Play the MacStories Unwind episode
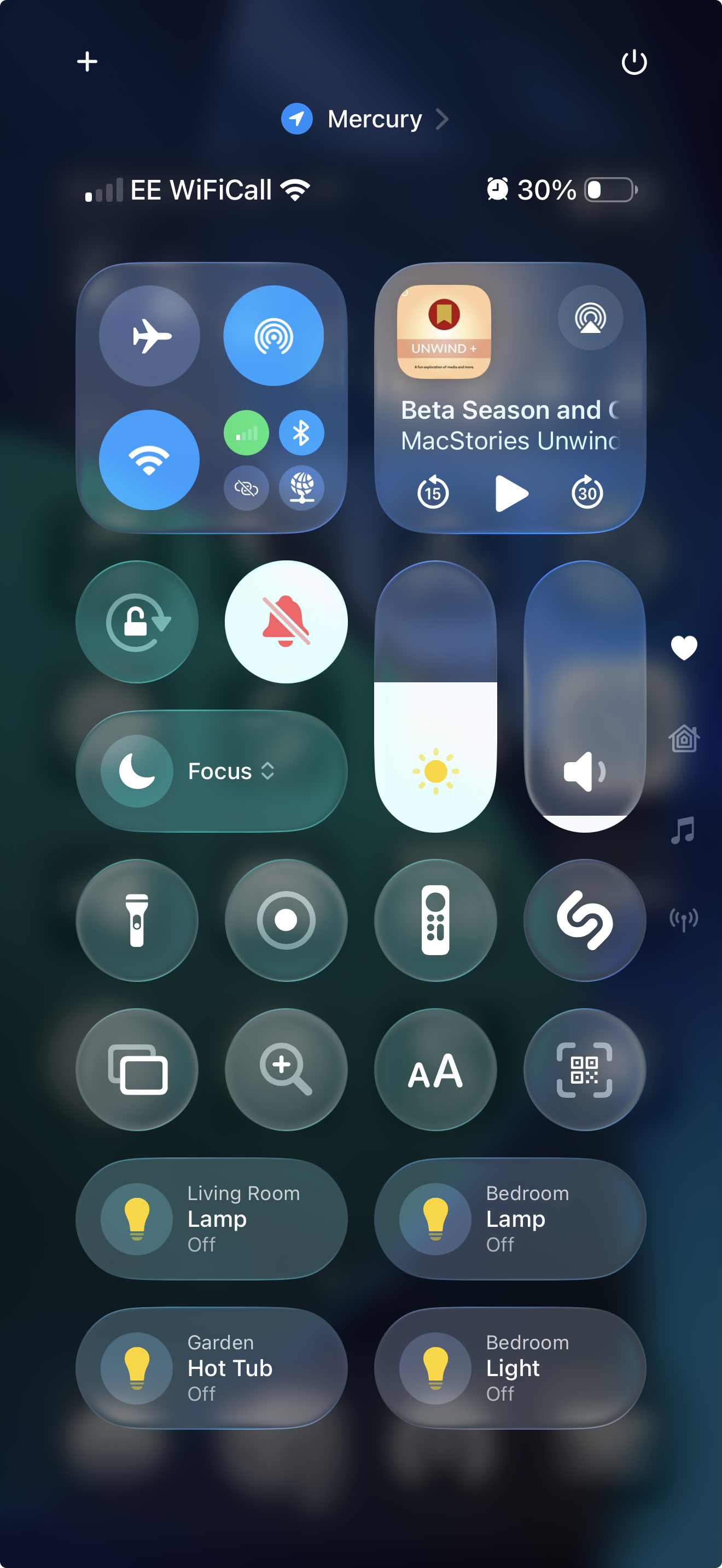 tap(511, 494)
